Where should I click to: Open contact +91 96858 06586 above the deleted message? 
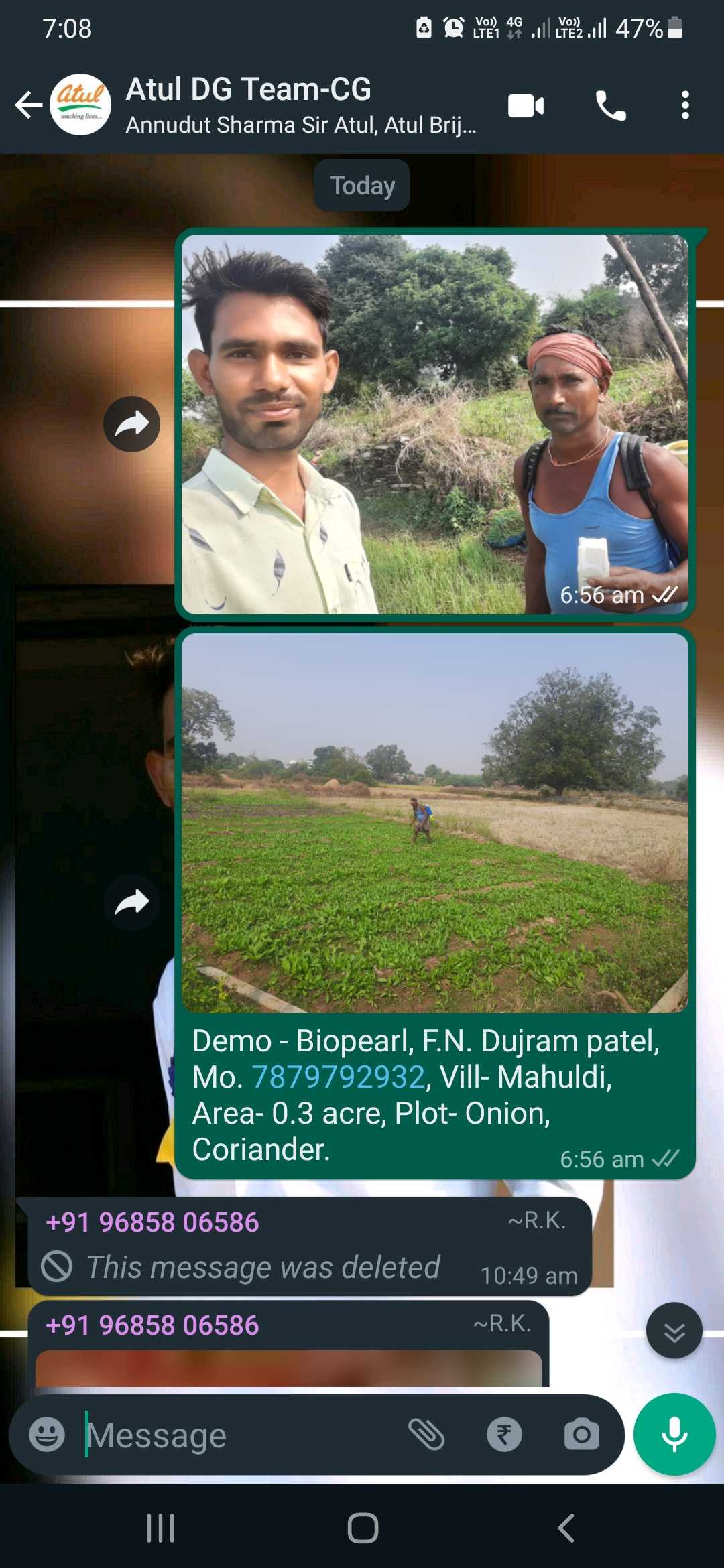pyautogui.click(x=152, y=1222)
